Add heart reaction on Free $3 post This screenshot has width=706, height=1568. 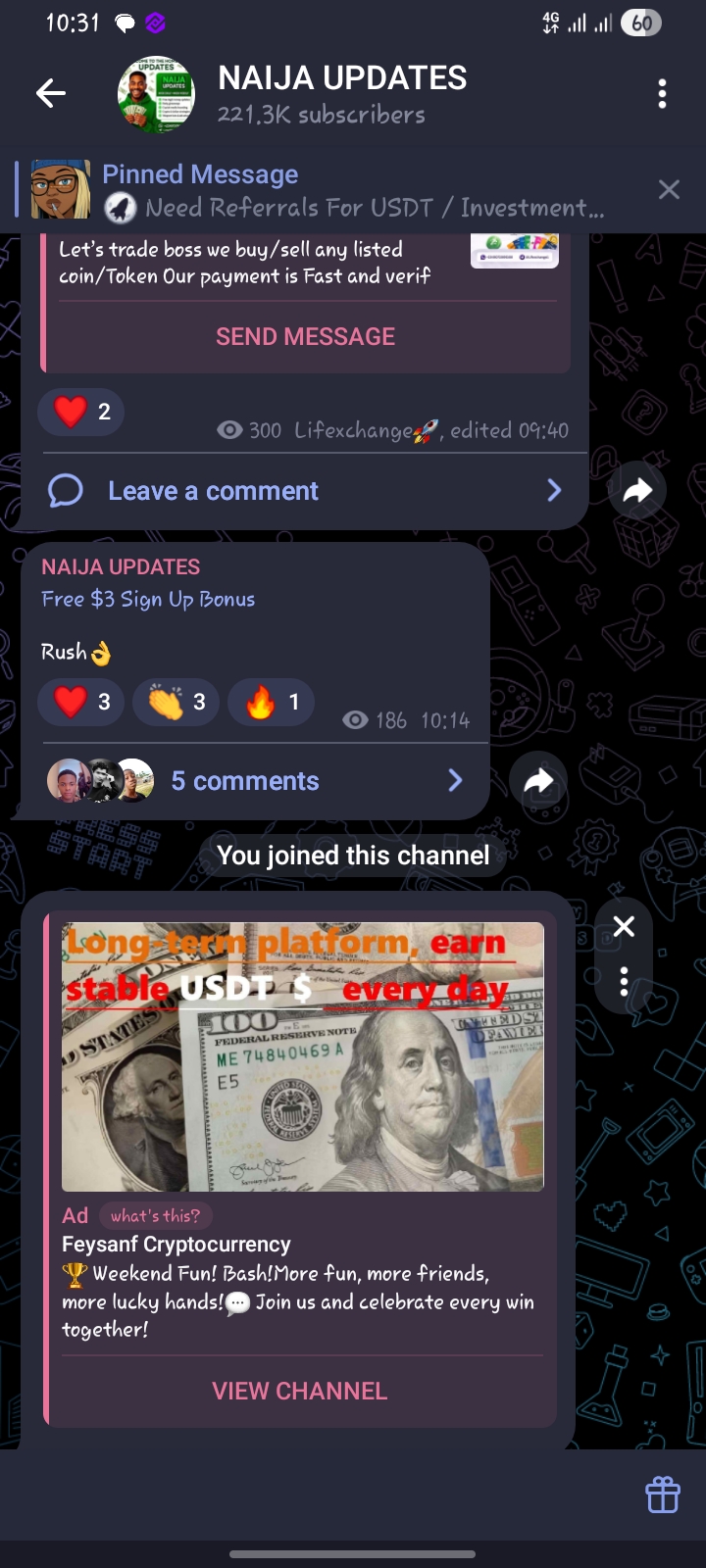[x=81, y=702]
